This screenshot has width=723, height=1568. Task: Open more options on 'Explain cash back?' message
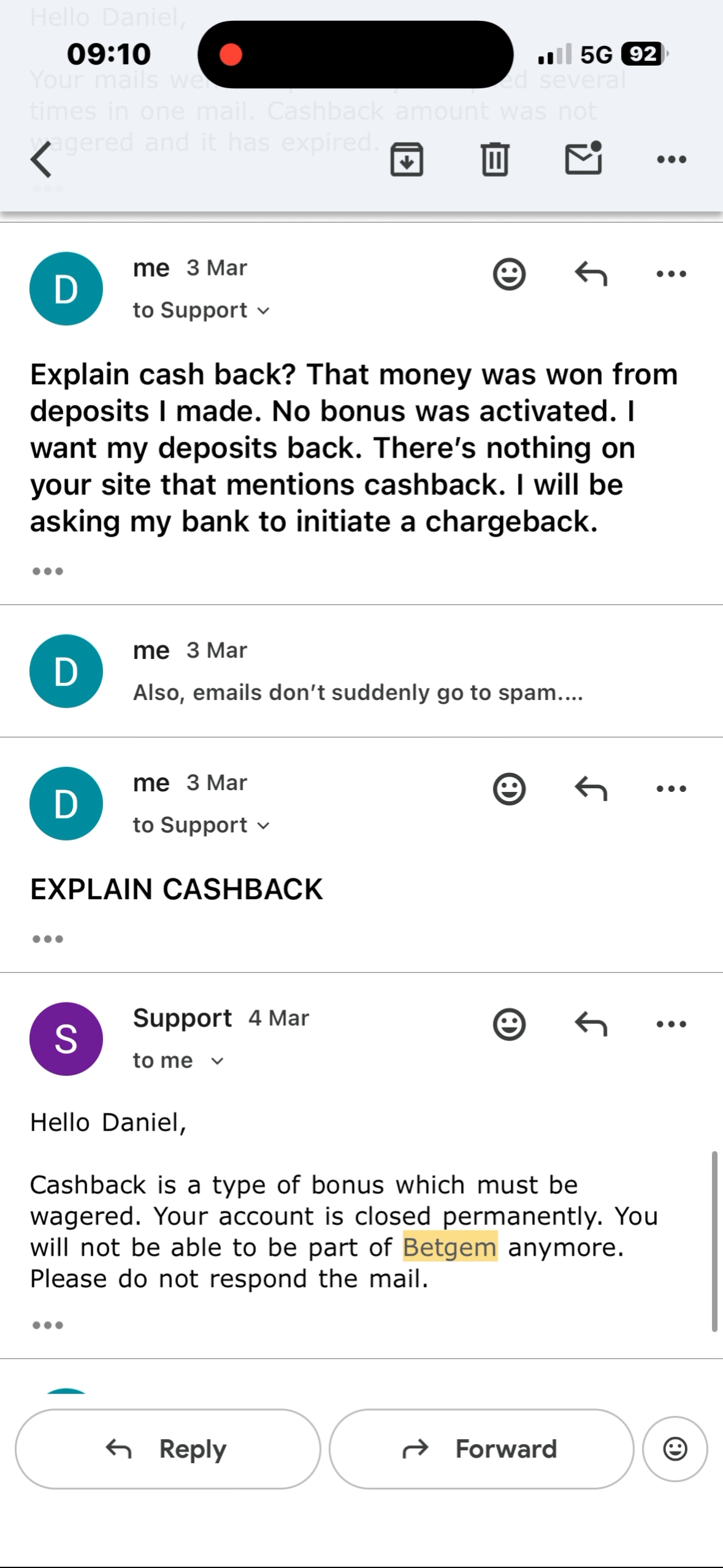click(x=671, y=274)
